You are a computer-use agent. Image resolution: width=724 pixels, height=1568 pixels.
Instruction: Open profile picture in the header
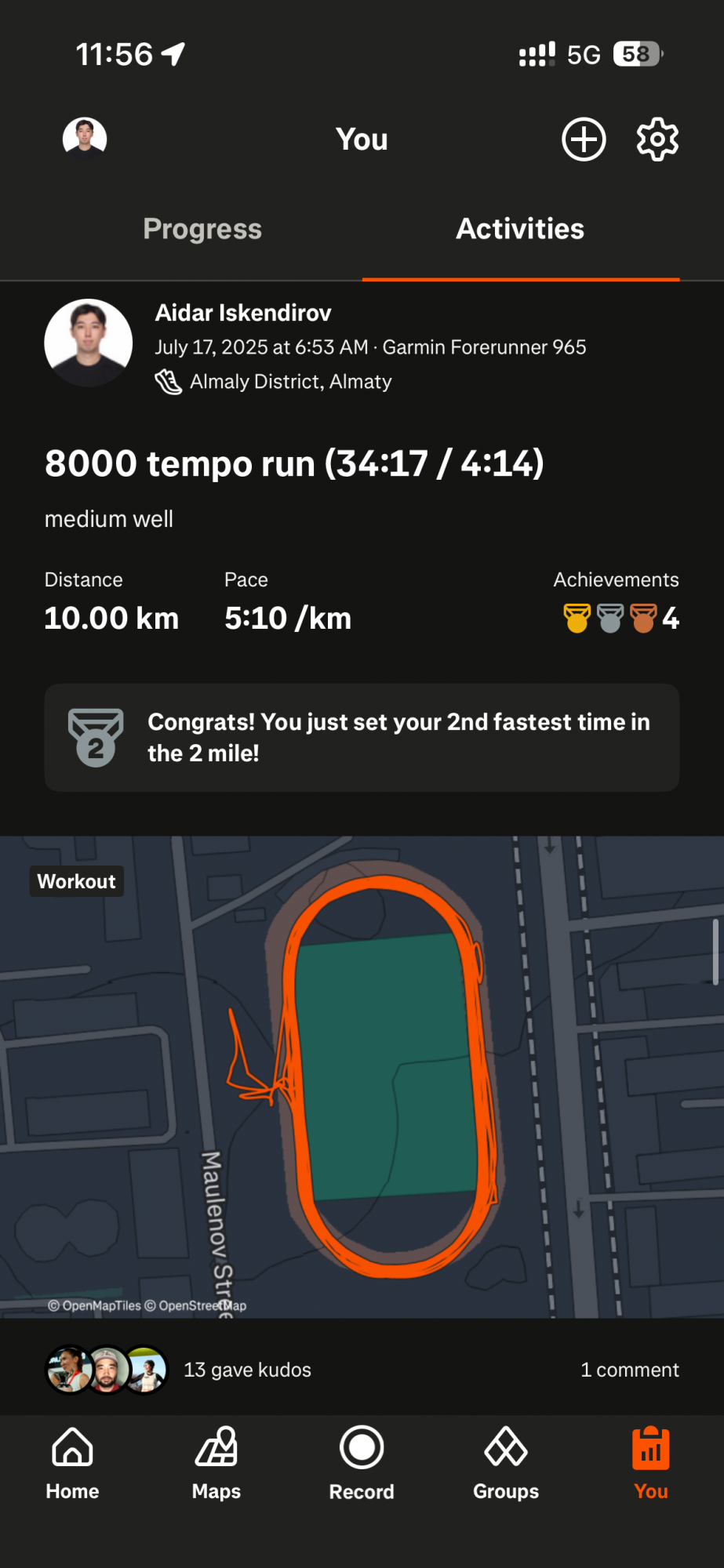(85, 139)
